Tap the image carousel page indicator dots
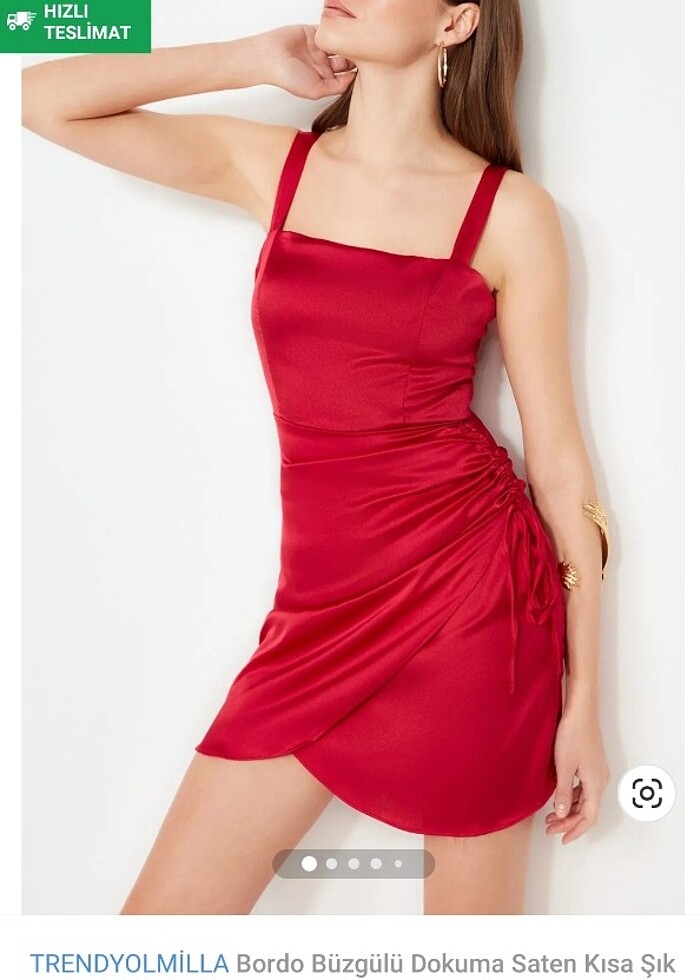Image resolution: width=700 pixels, height=980 pixels. pos(353,863)
